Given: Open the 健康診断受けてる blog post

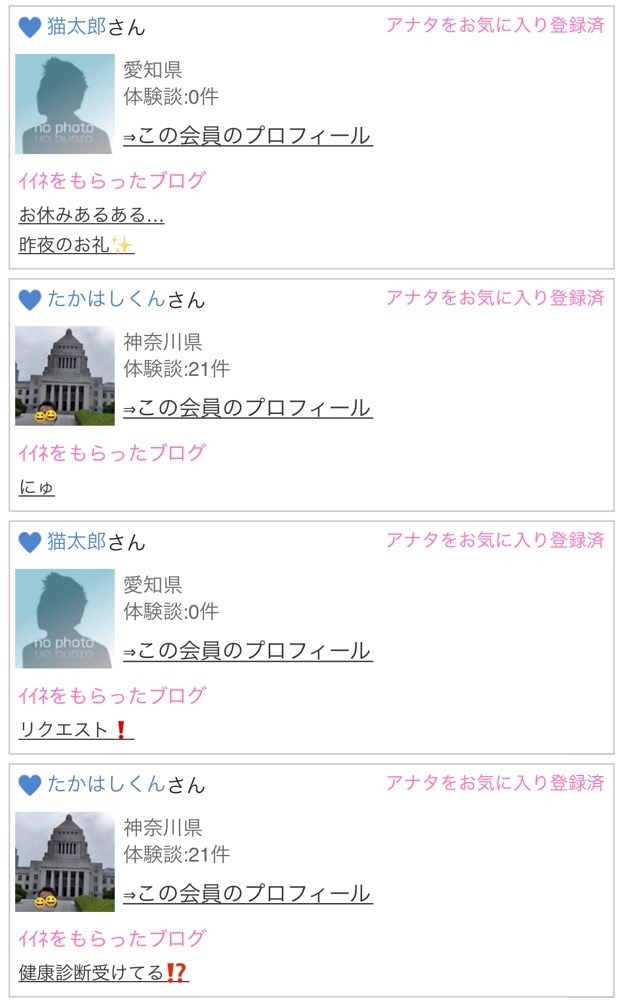Looking at the screenshot, I should click(x=103, y=973).
